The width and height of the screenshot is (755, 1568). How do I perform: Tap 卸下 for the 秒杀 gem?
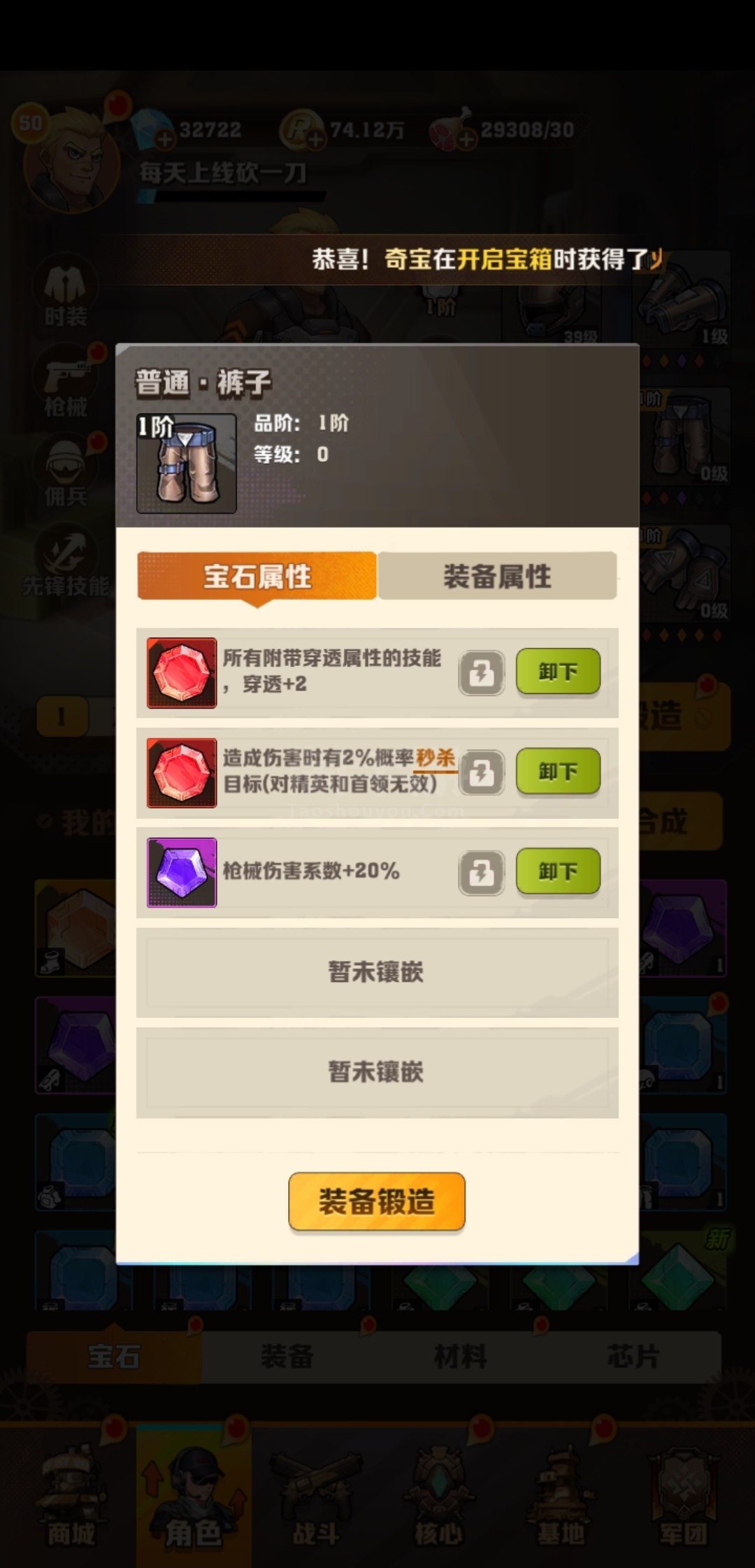pyautogui.click(x=558, y=771)
